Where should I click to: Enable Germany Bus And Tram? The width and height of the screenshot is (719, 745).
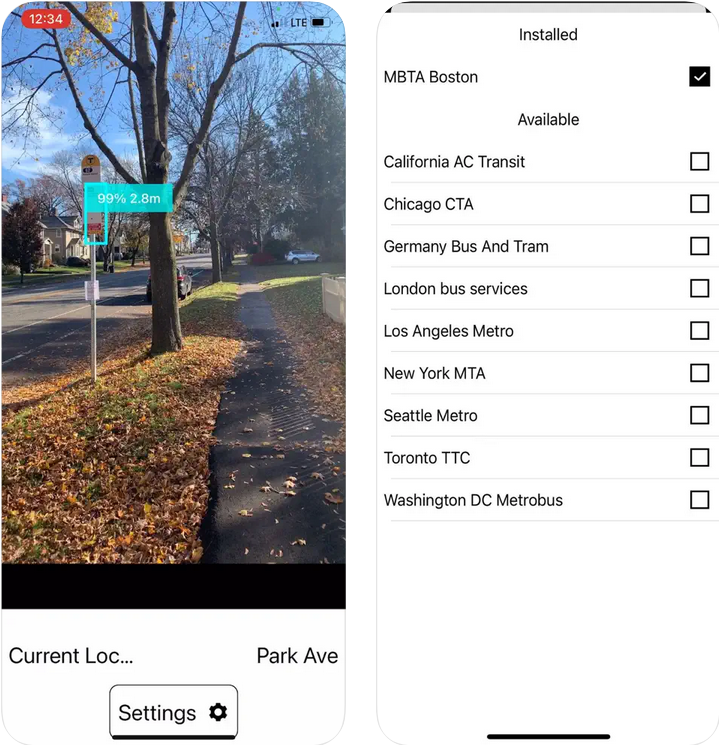point(699,246)
